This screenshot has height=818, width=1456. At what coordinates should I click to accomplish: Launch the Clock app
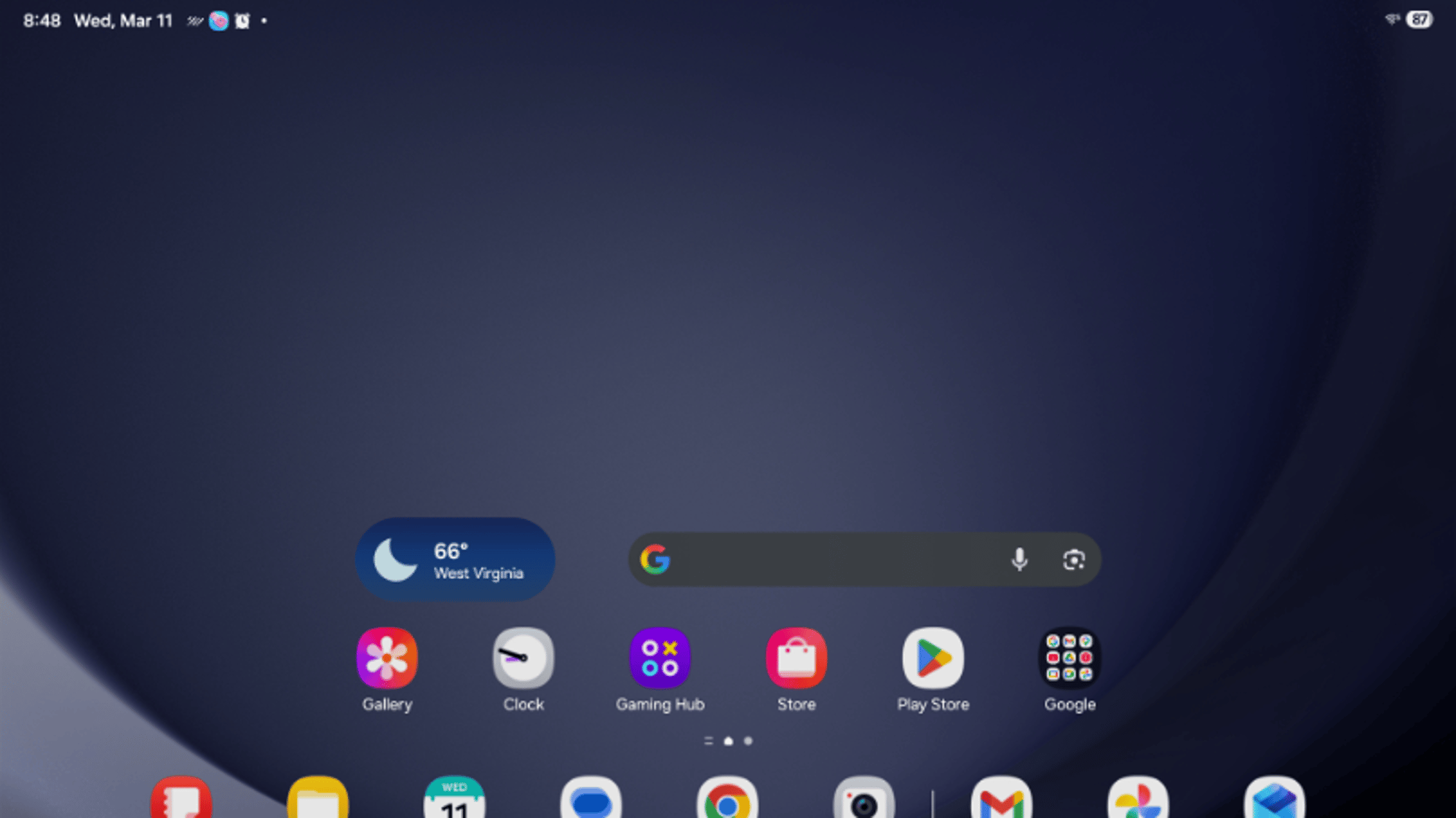point(523,658)
